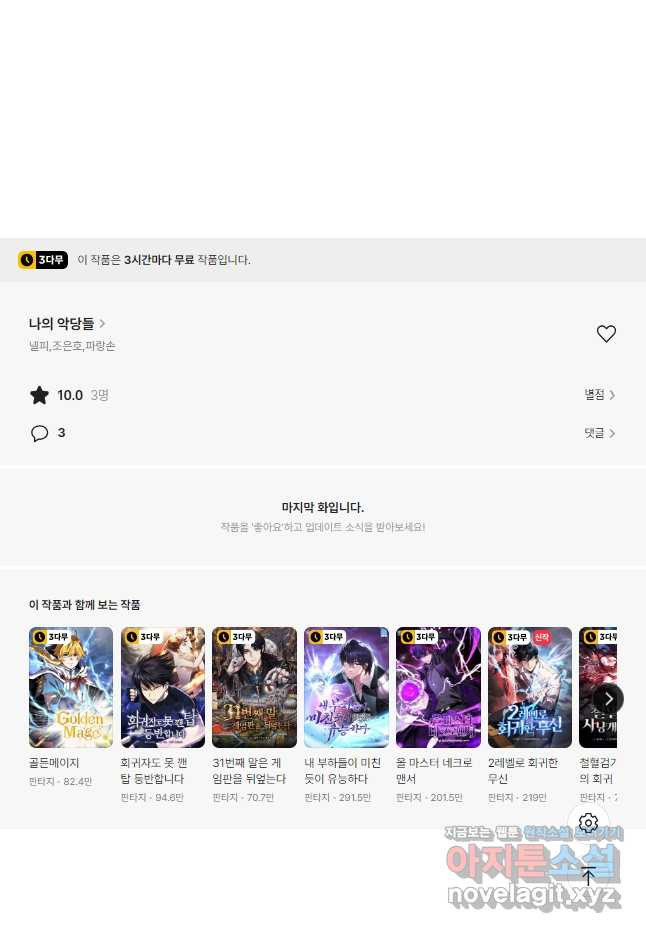The width and height of the screenshot is (646, 933).
Task: Show next recommended works with arrow button
Action: [x=608, y=698]
